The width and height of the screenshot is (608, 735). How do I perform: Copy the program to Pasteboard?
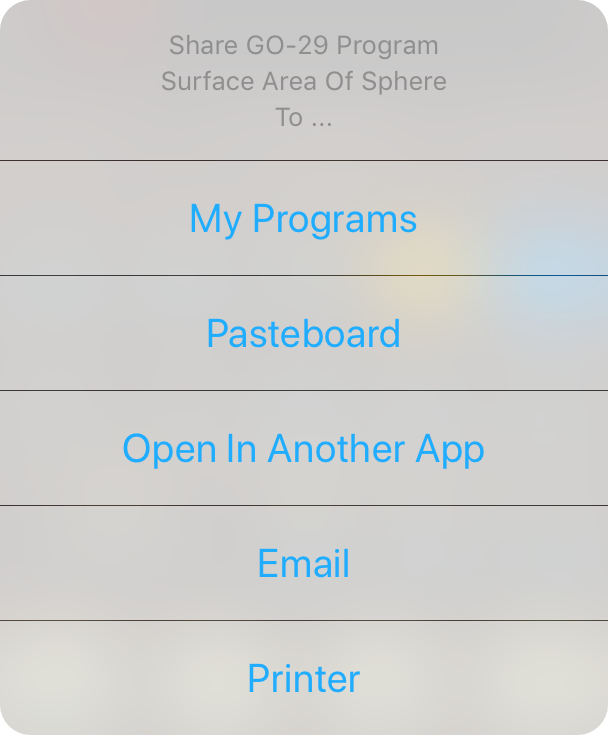coord(303,334)
